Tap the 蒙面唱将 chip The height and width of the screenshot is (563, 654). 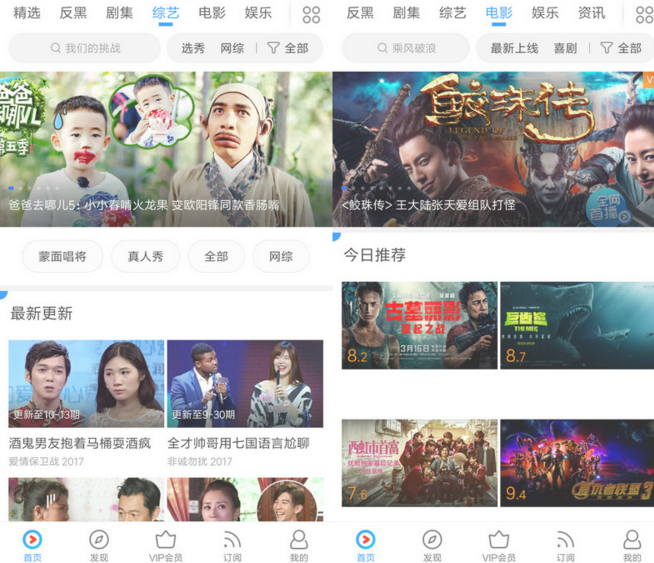[62, 256]
